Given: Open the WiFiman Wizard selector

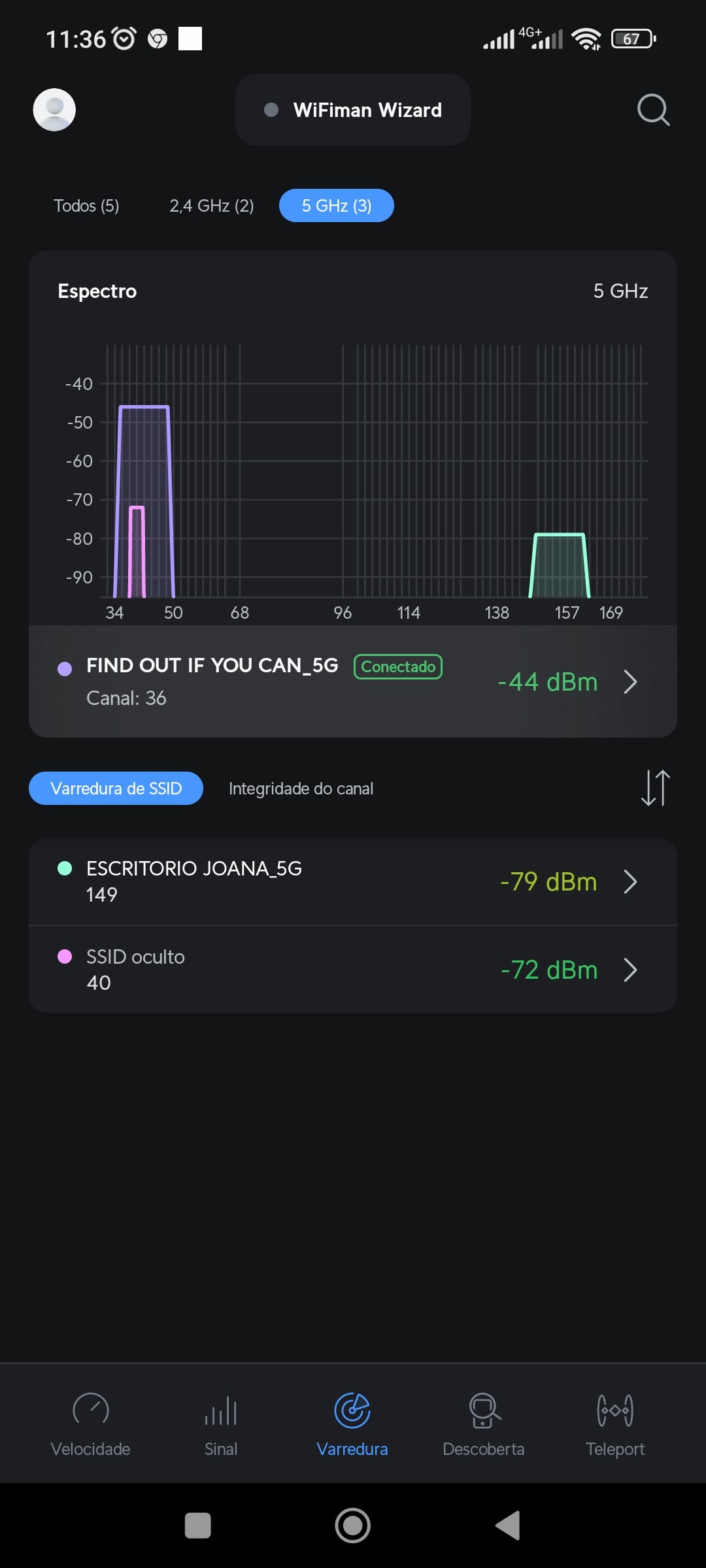Looking at the screenshot, I should coord(353,110).
